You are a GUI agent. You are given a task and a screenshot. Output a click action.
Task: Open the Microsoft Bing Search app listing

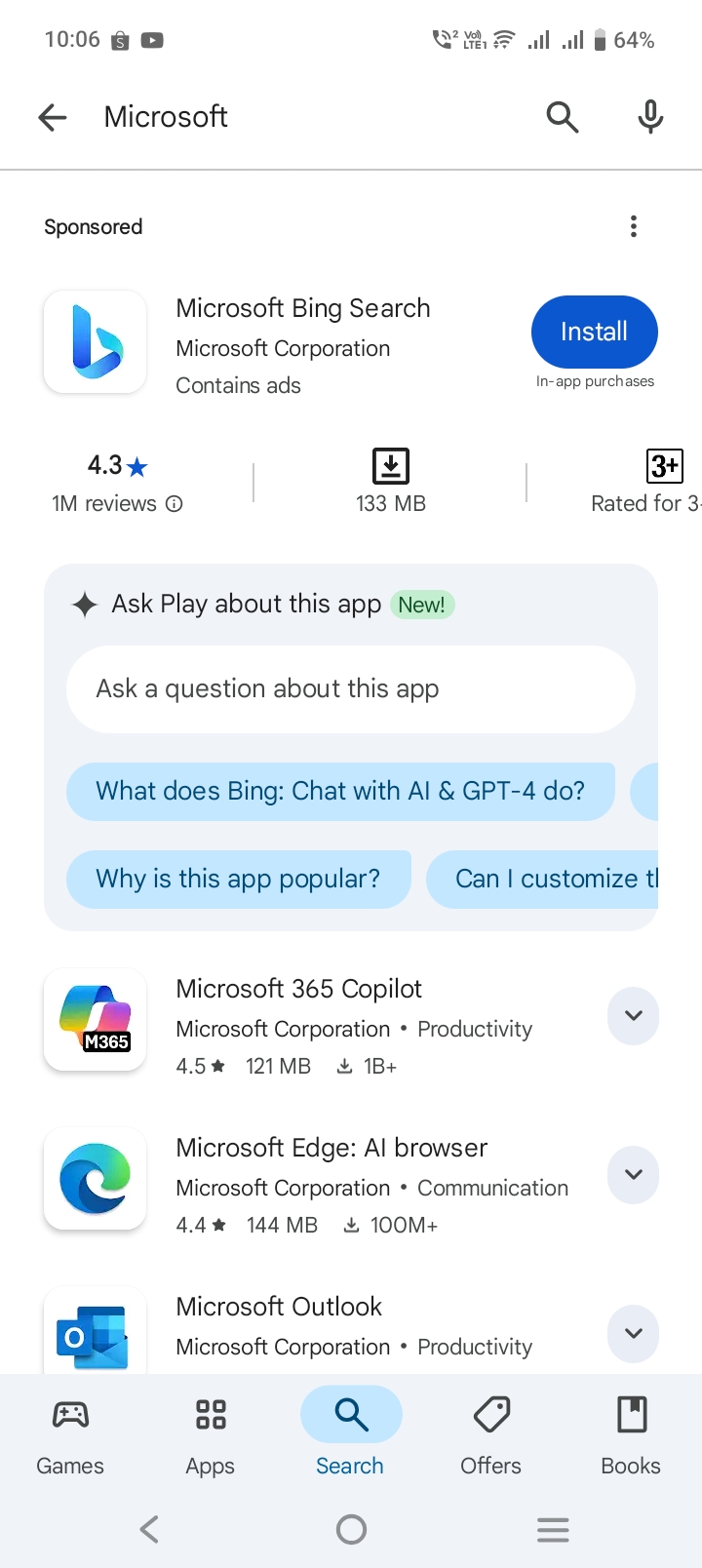click(302, 309)
